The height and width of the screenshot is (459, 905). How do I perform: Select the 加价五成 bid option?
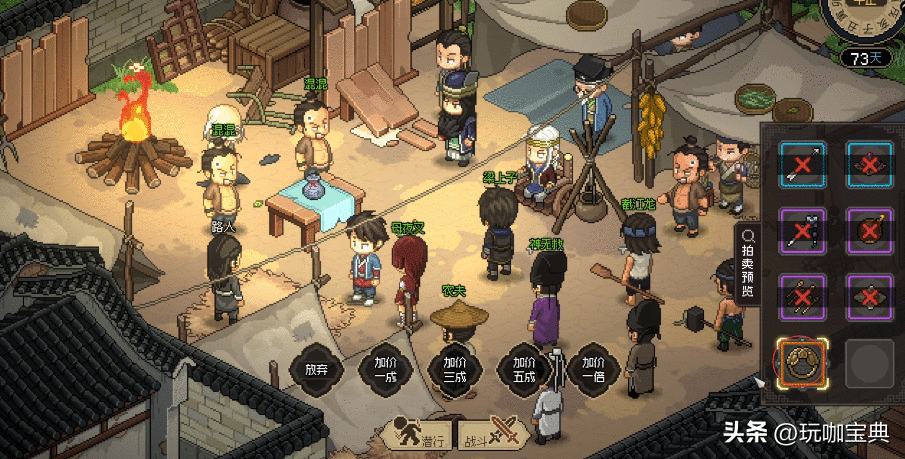pos(524,369)
